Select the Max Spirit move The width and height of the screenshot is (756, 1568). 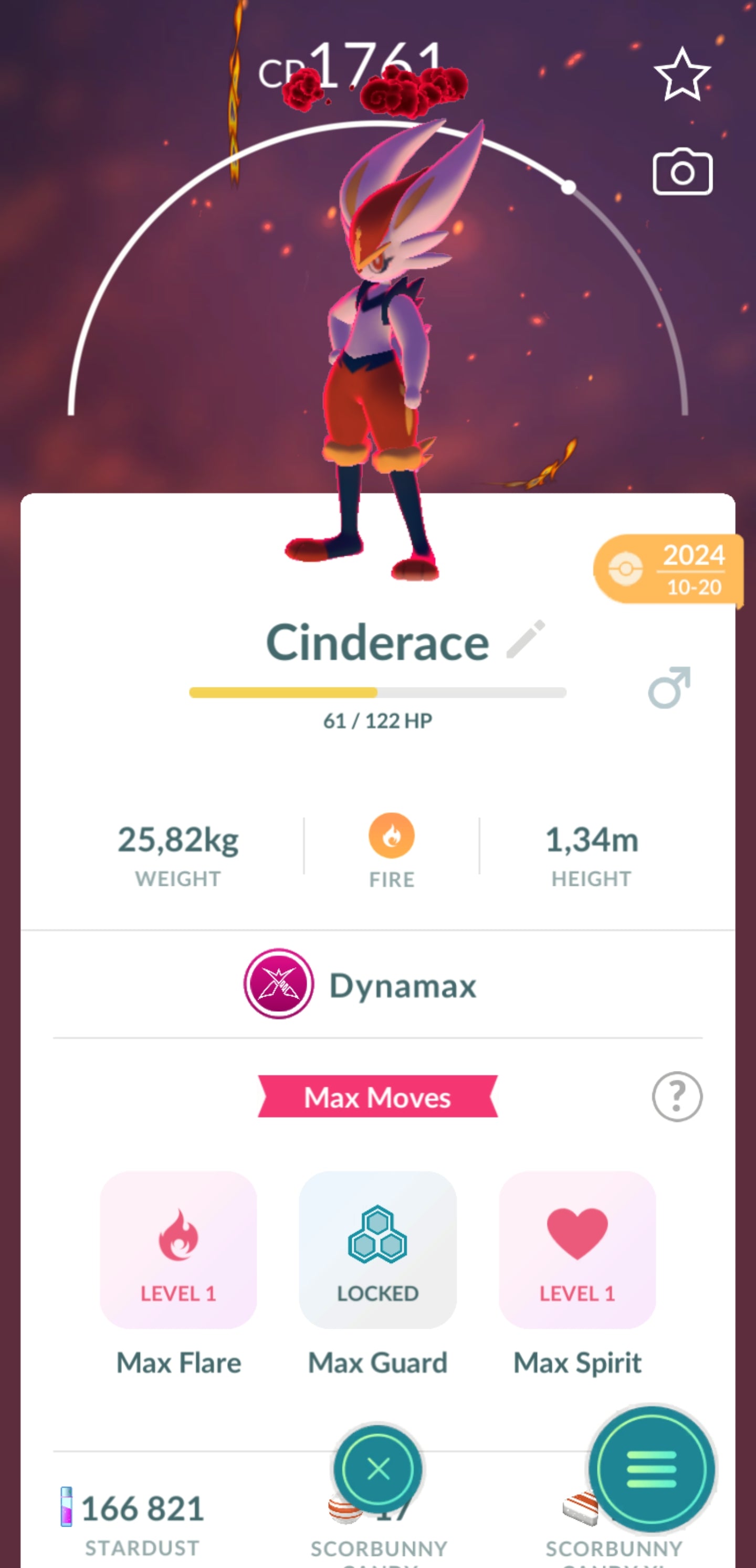pyautogui.click(x=577, y=1249)
